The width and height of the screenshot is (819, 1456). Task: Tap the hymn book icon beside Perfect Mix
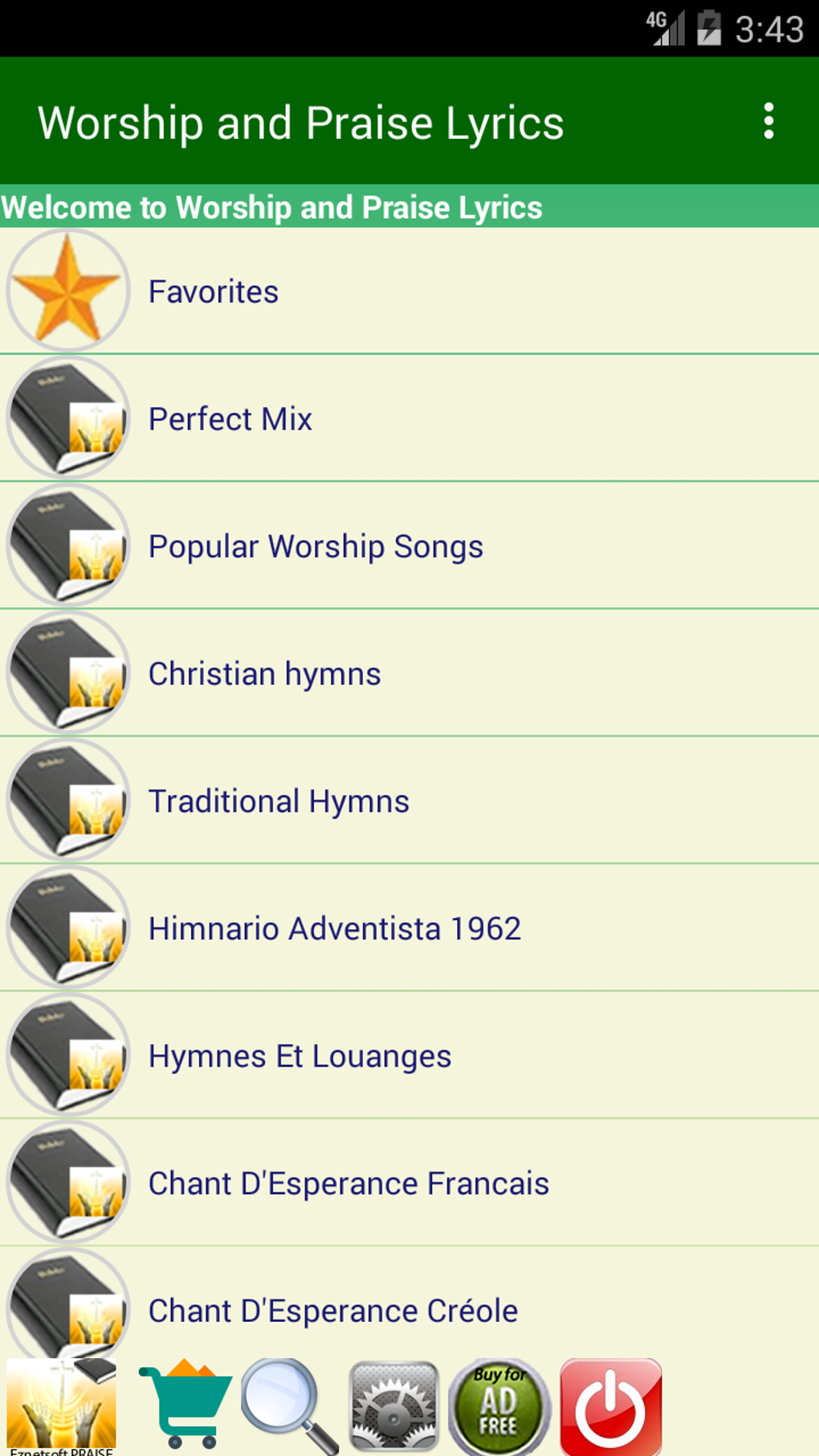(x=67, y=418)
